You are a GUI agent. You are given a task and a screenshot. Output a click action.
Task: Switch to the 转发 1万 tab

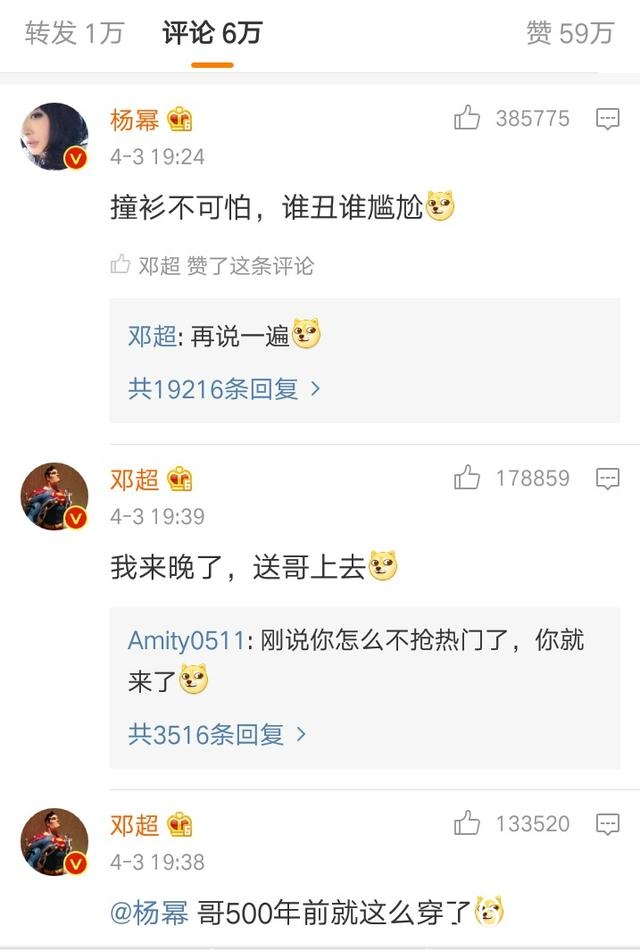click(74, 33)
